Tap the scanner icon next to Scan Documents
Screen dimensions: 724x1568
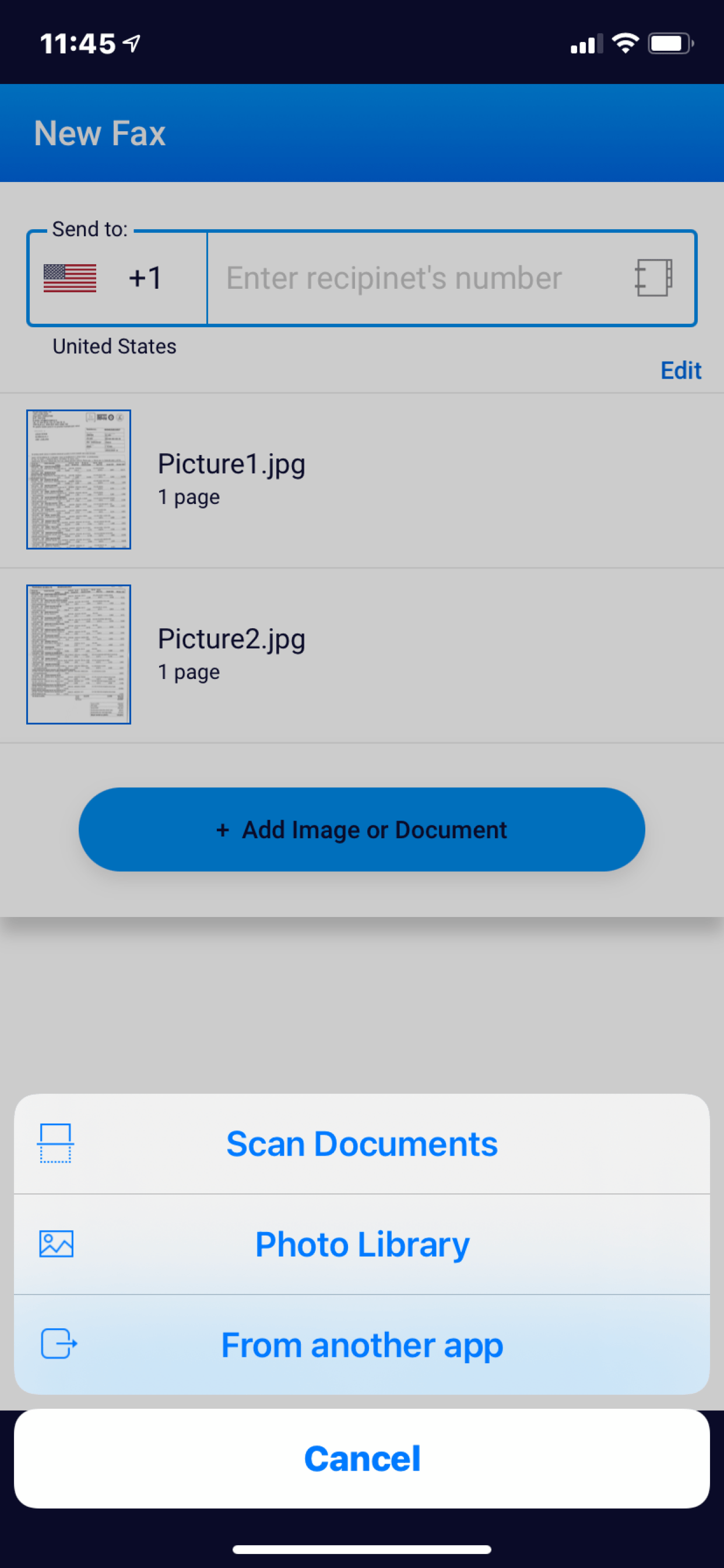(55, 1143)
